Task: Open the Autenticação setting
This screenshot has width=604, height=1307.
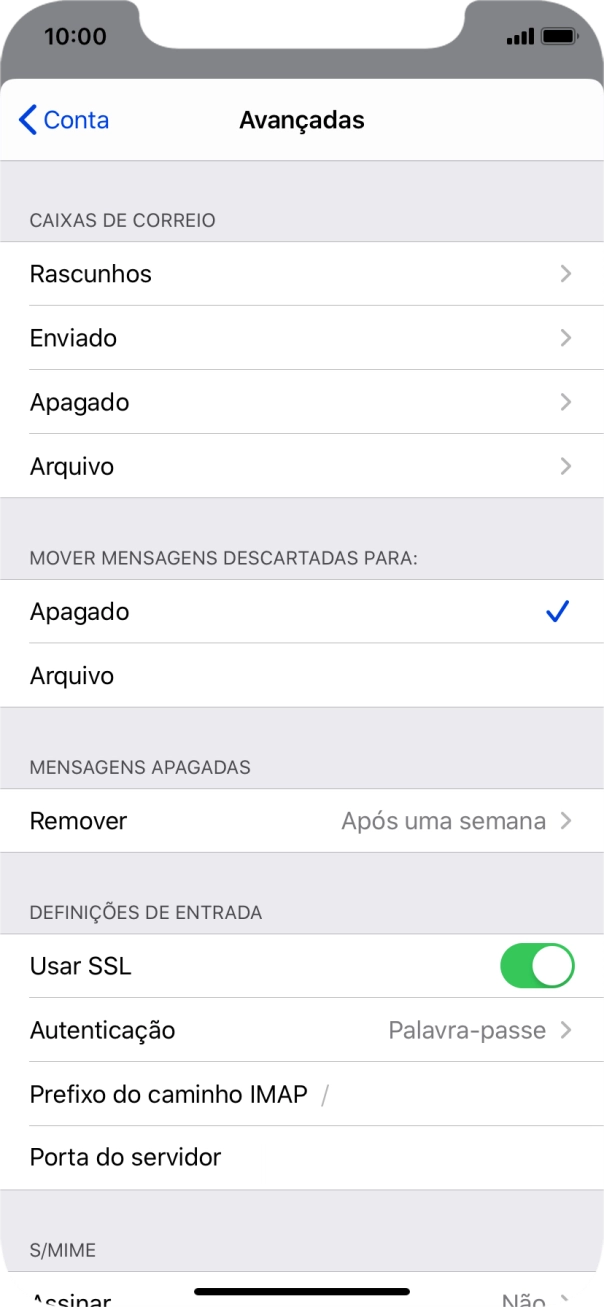Action: 301,1030
